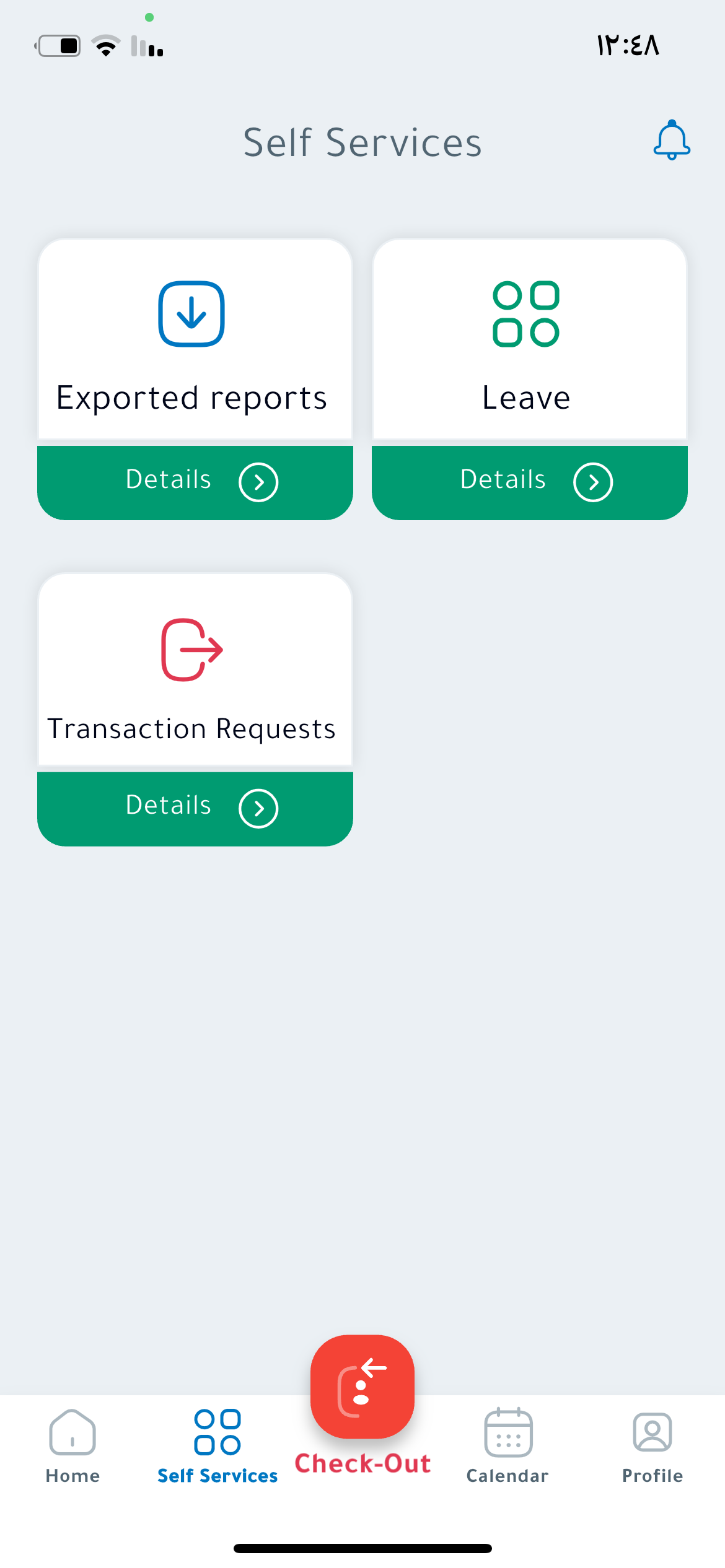725x1568 pixels.
Task: Tap the red Check-Out button
Action: pos(362,1387)
